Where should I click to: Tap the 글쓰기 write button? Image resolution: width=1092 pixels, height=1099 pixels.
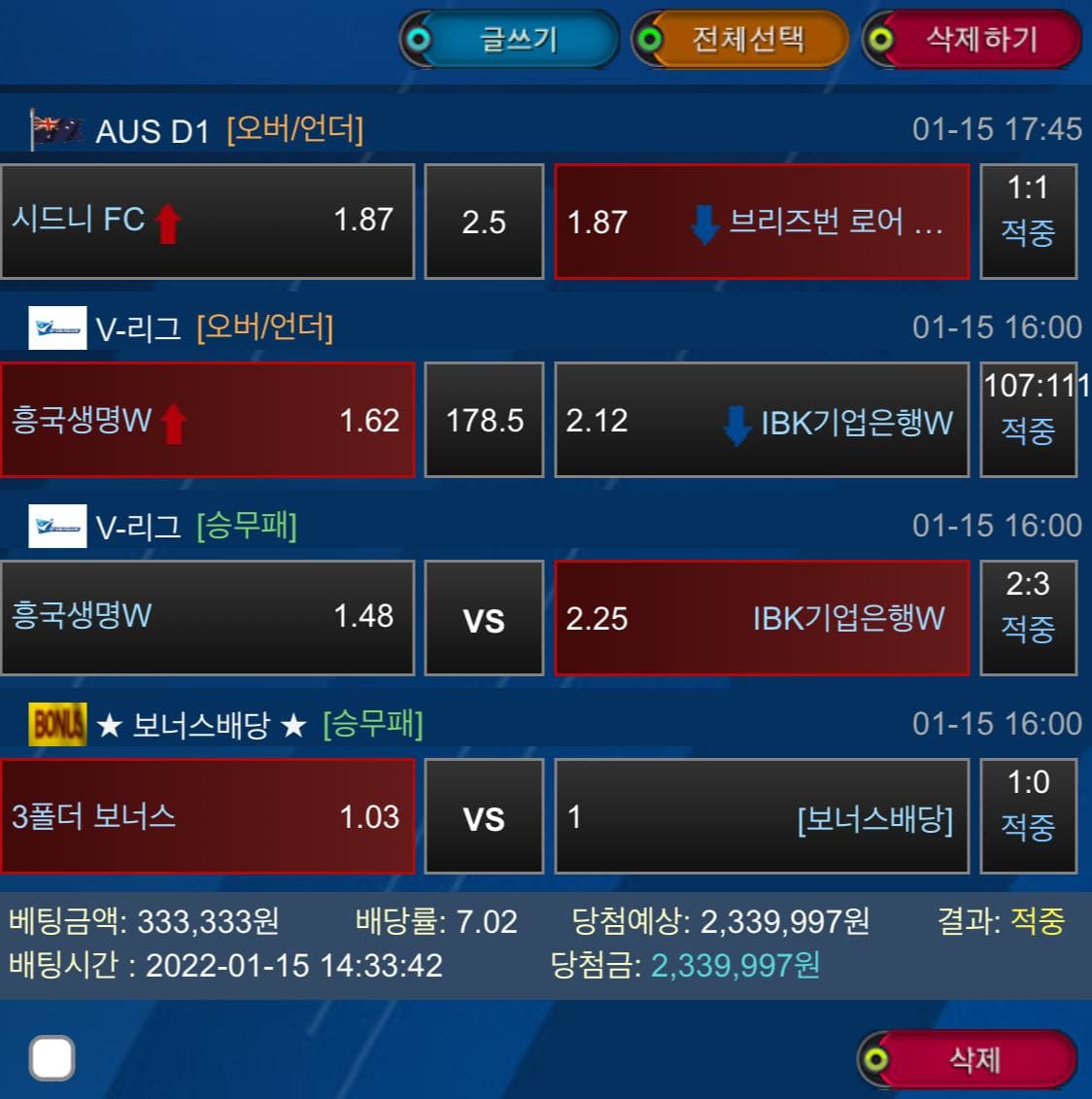click(x=511, y=39)
